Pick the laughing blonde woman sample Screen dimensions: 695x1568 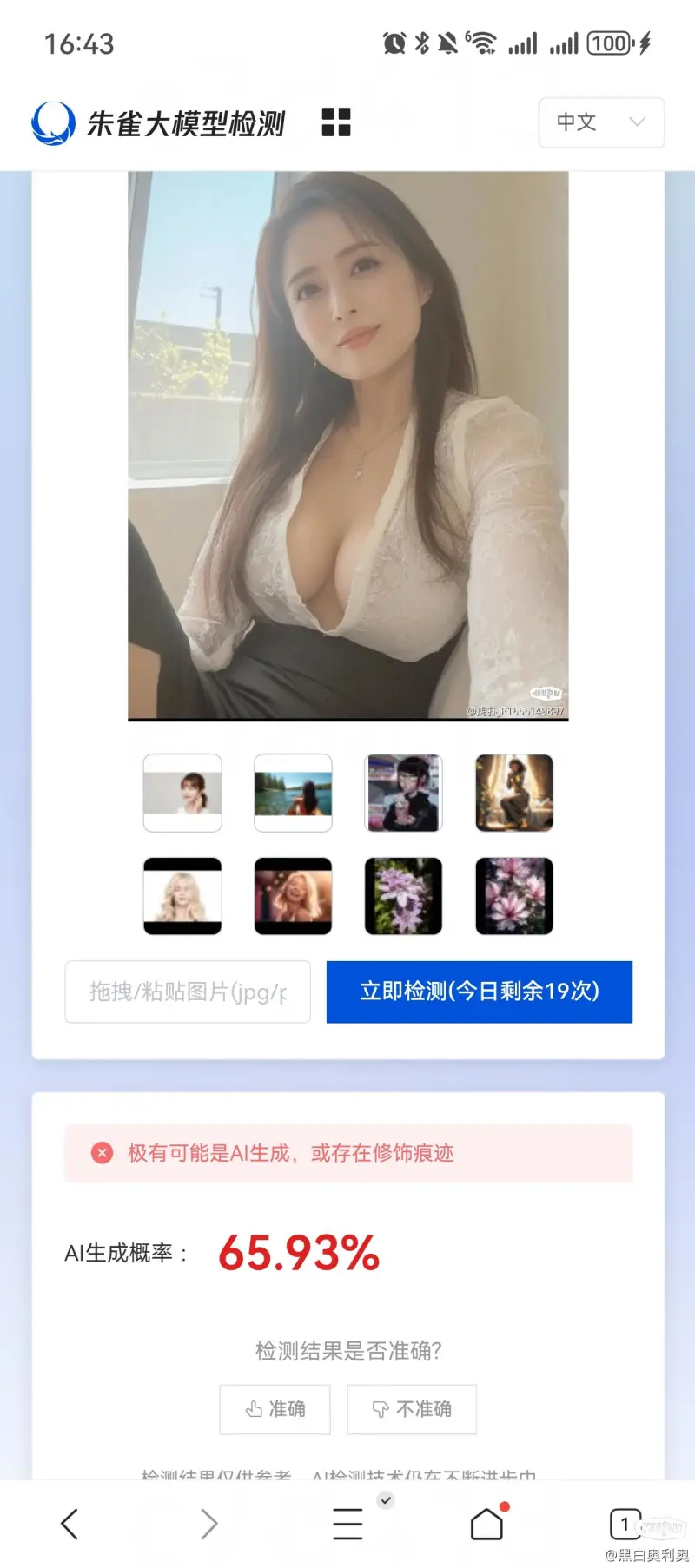(293, 896)
